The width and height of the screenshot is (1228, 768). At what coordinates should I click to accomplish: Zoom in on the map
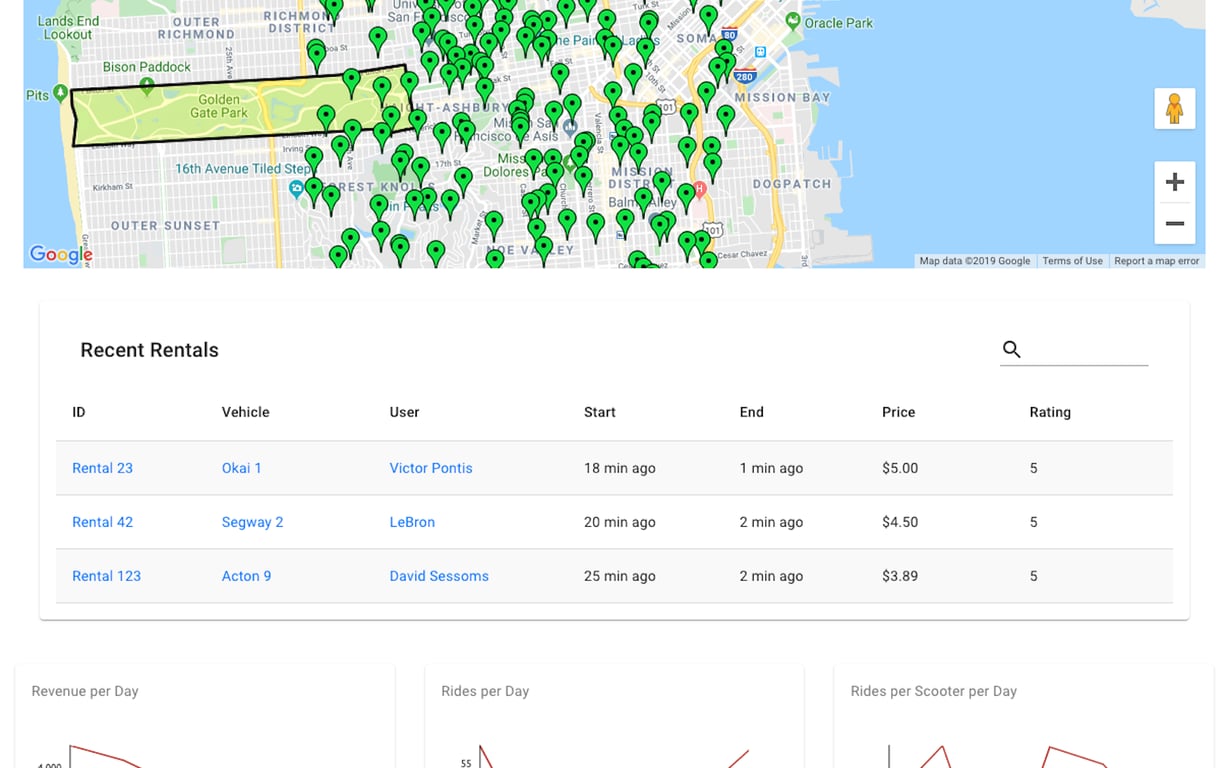pos(1175,182)
